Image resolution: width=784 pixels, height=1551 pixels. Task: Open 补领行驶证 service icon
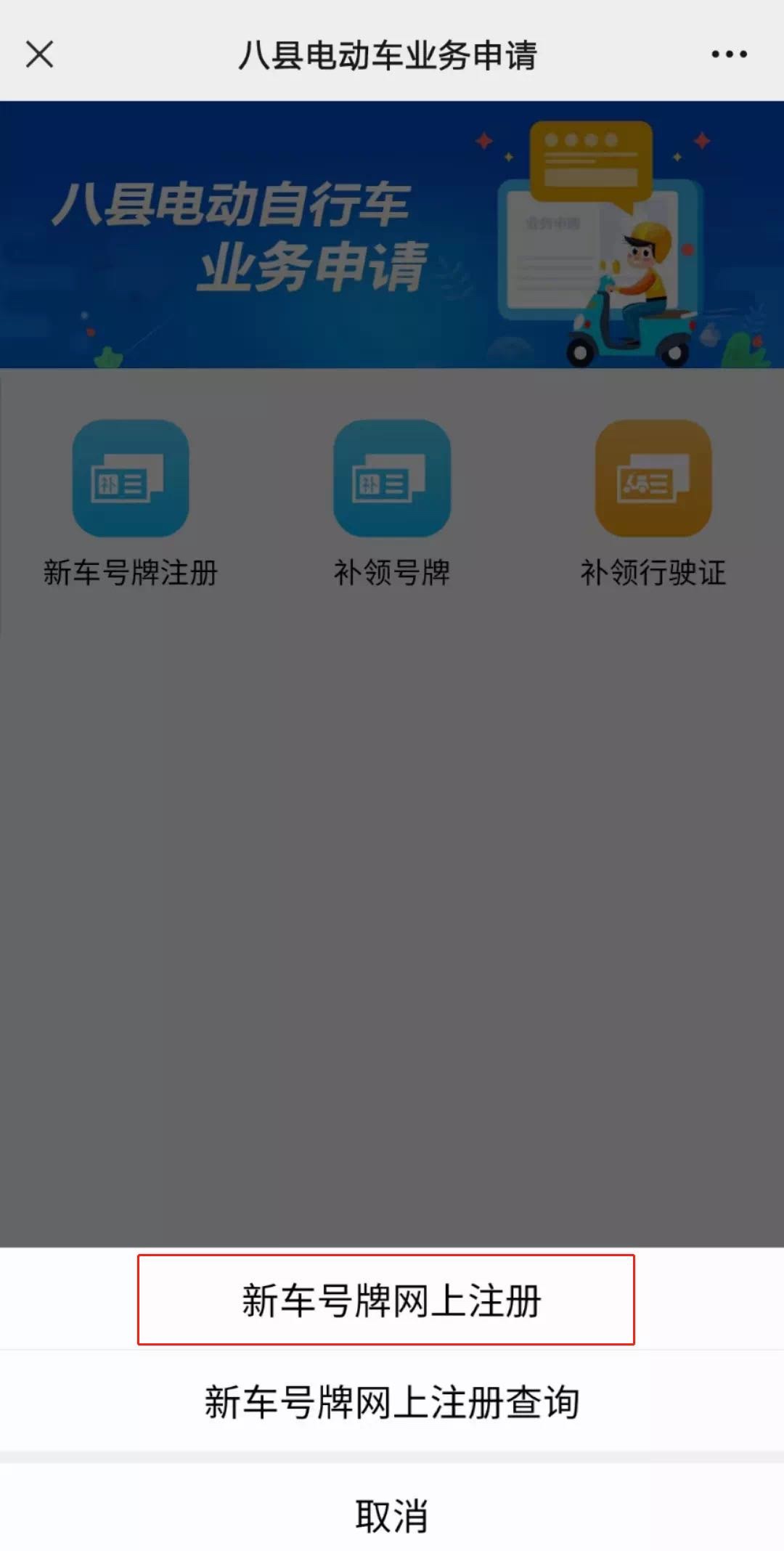(653, 479)
